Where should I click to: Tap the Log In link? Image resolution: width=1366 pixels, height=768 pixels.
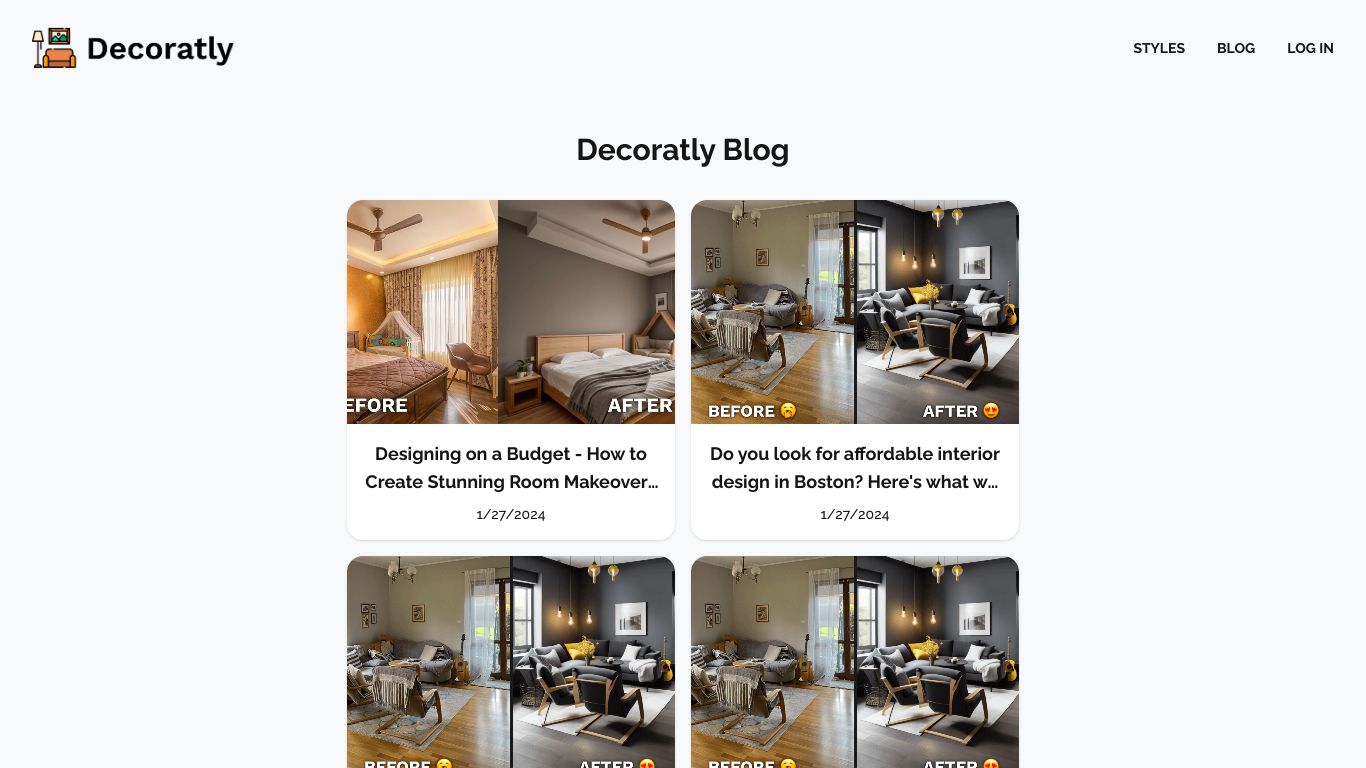coord(1309,48)
